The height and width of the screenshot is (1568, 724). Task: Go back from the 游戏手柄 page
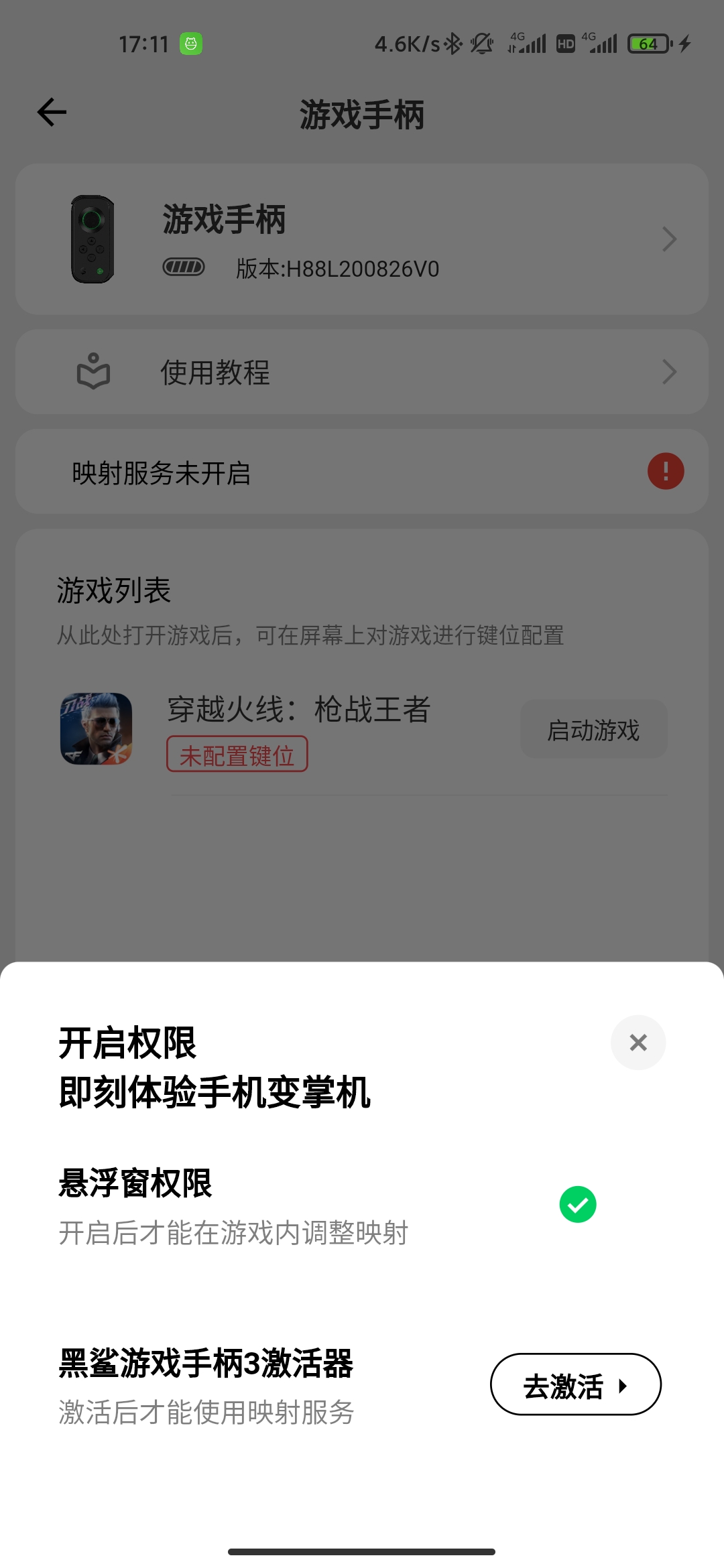click(52, 112)
